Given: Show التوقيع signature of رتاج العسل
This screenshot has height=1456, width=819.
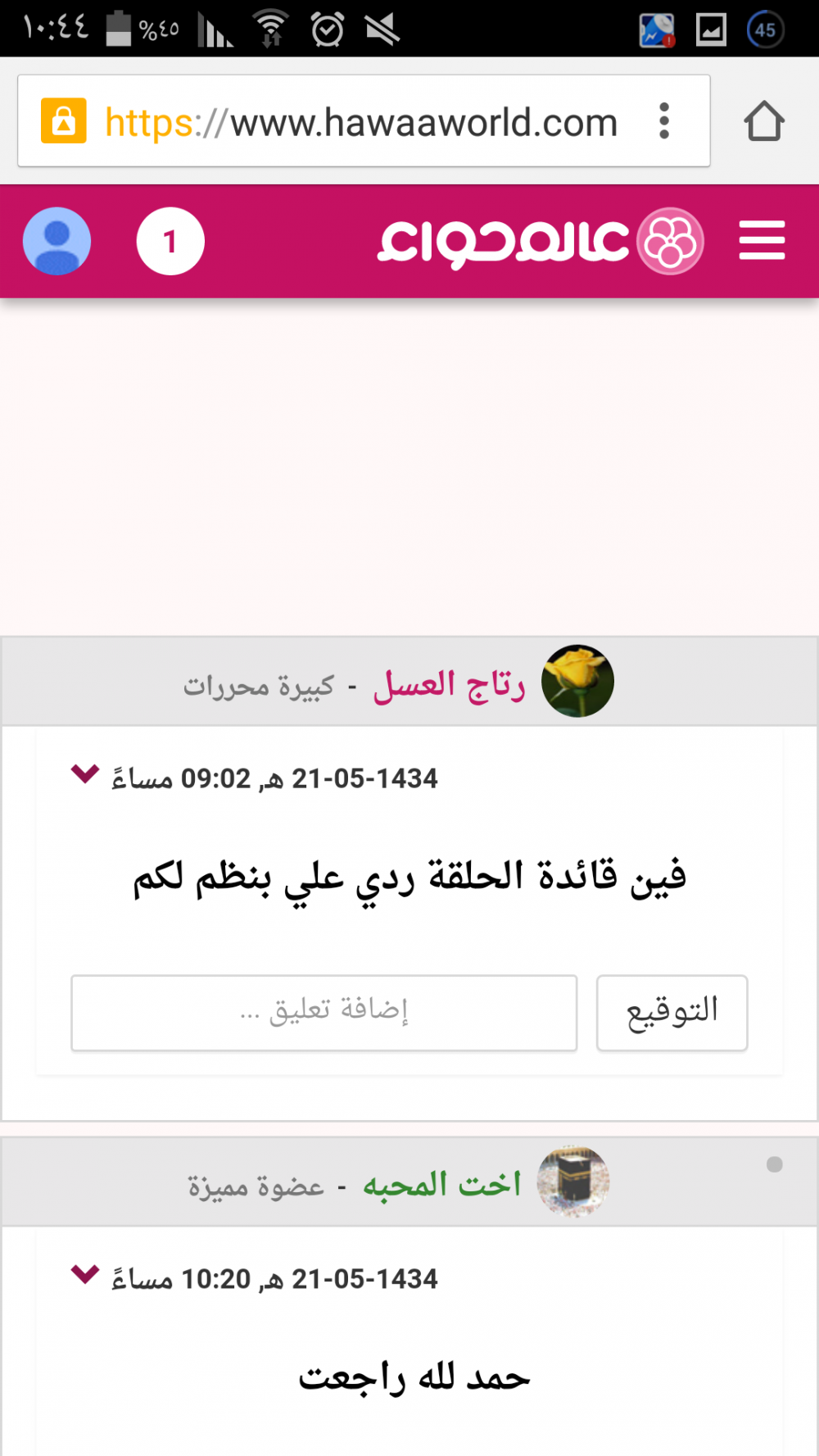Looking at the screenshot, I should point(672,1012).
